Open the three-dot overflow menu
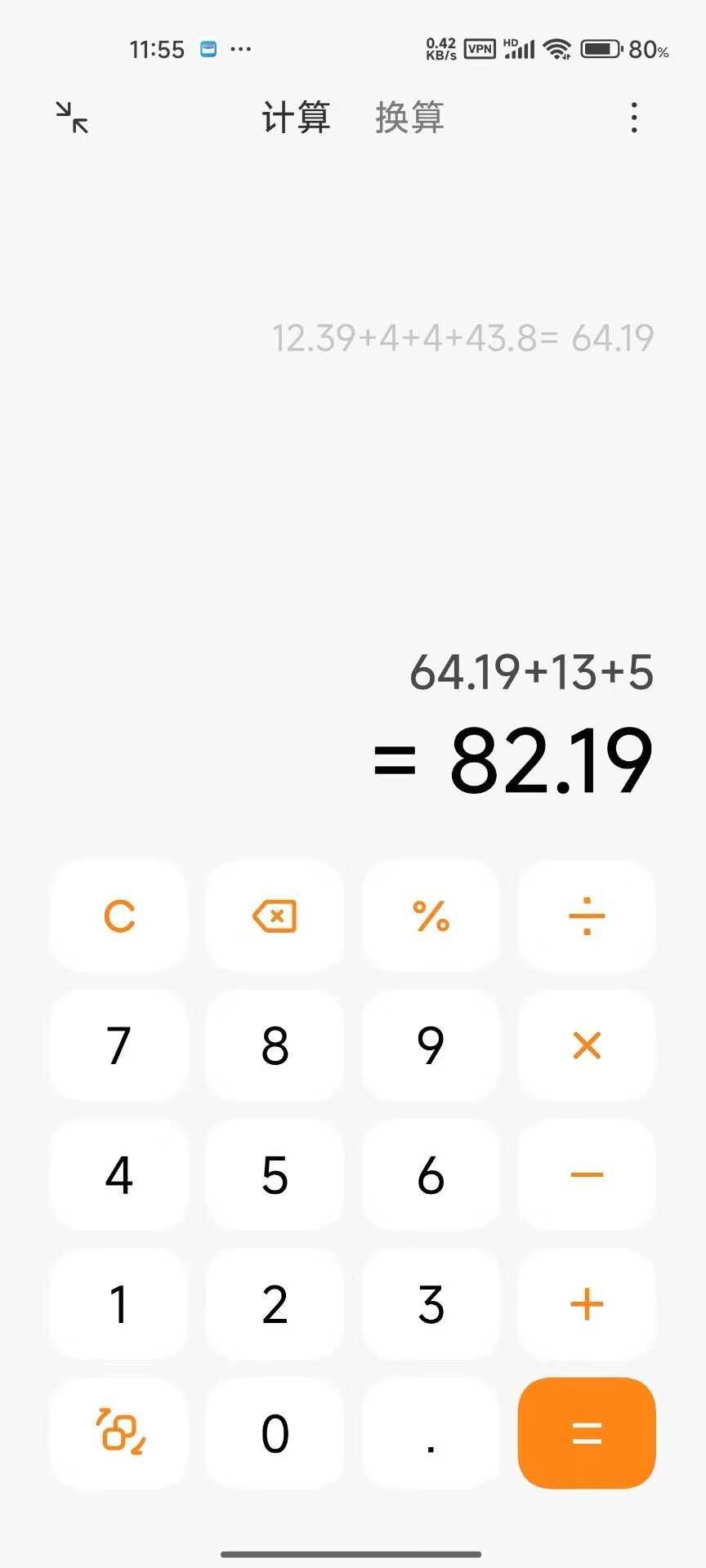The width and height of the screenshot is (706, 1568). 634,118
